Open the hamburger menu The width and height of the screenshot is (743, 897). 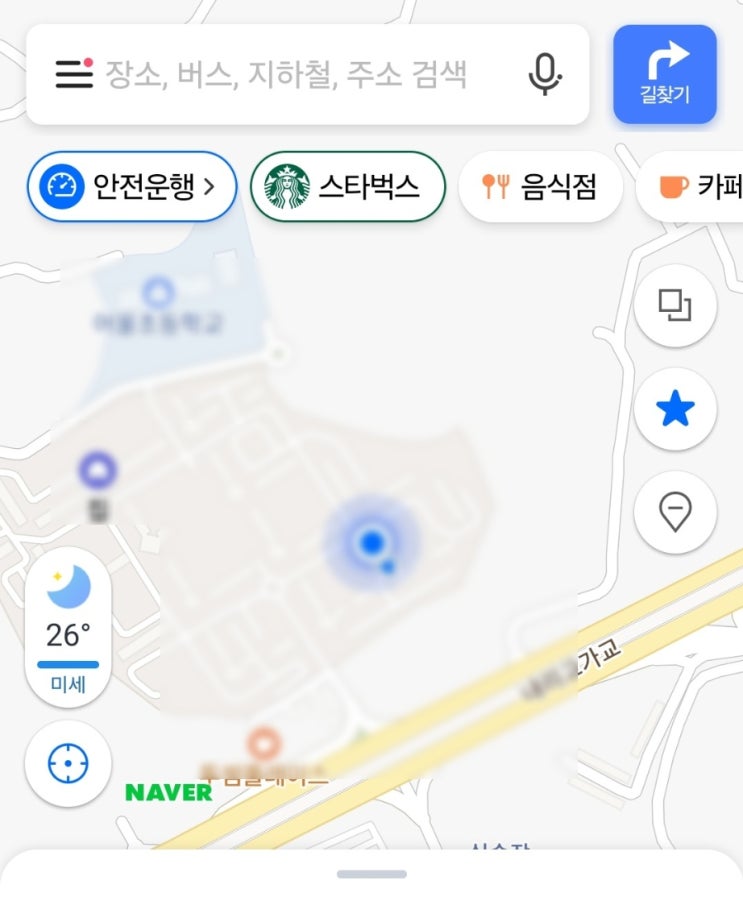tap(74, 73)
